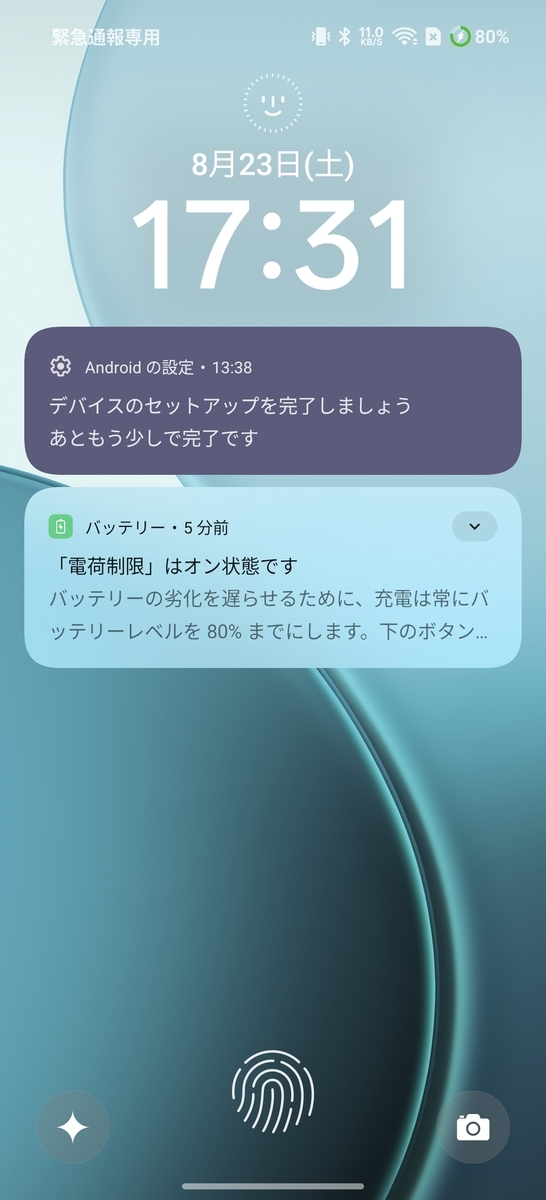Launch the camera shortcut
The height and width of the screenshot is (1200, 546).
[x=473, y=1128]
